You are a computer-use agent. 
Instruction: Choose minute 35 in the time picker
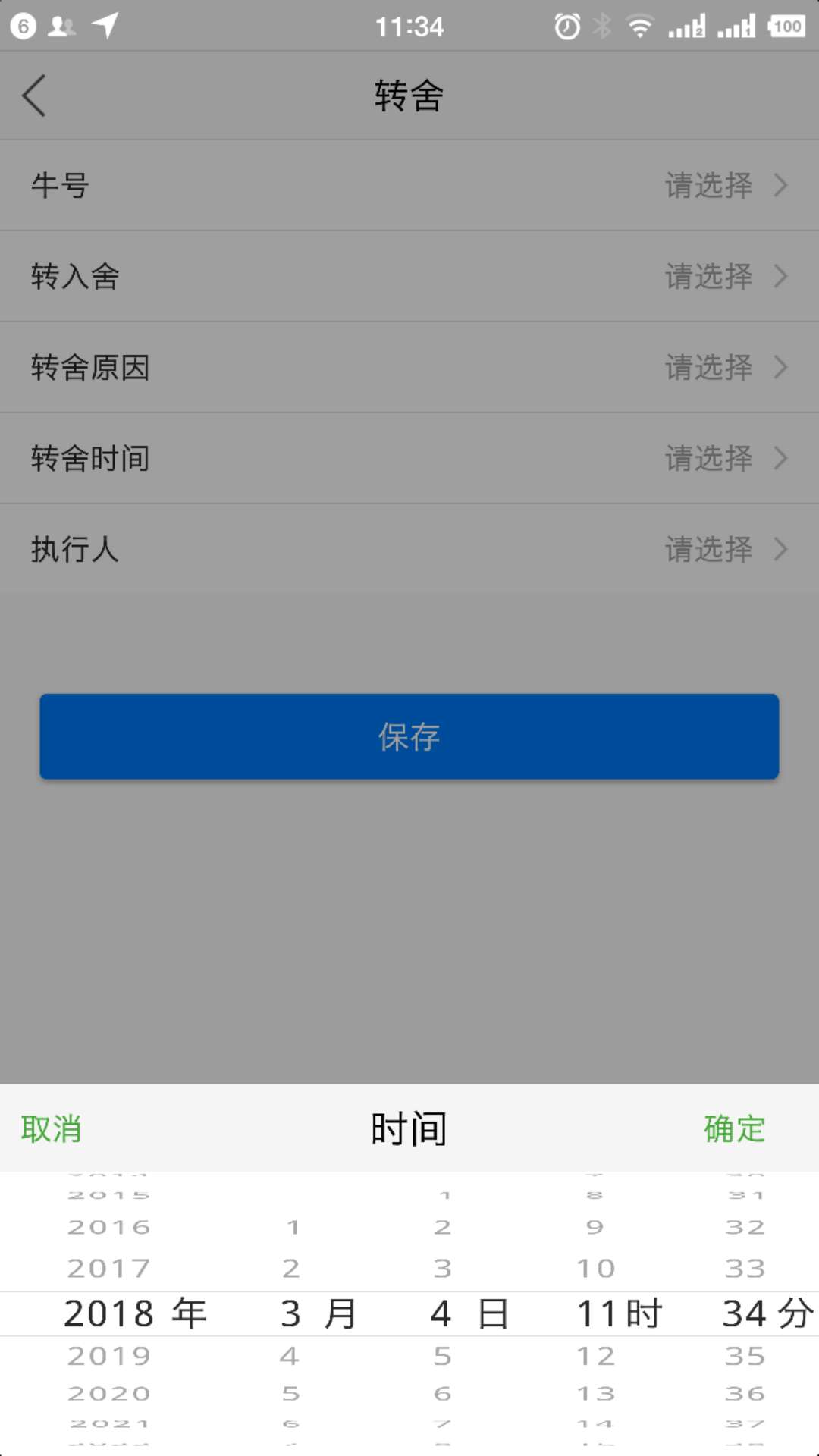[x=745, y=1356]
